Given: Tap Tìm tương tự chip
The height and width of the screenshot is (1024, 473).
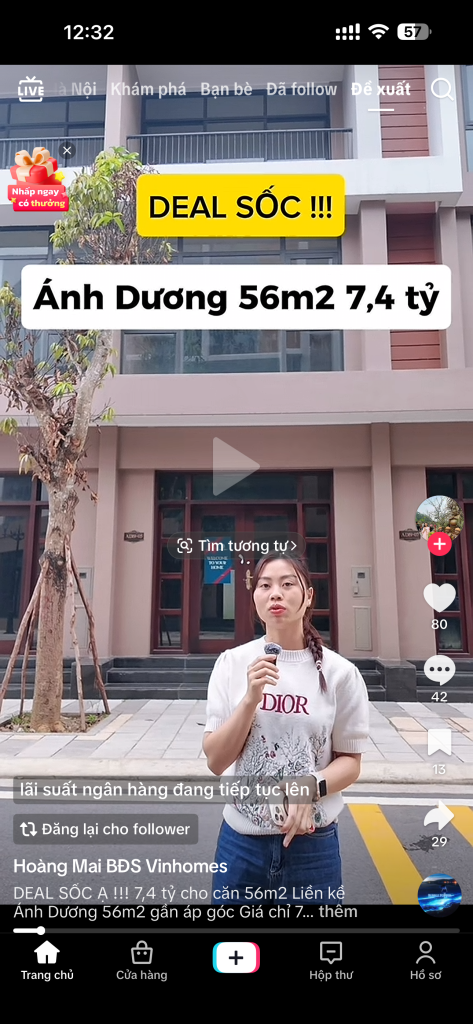Looking at the screenshot, I should click(x=236, y=545).
